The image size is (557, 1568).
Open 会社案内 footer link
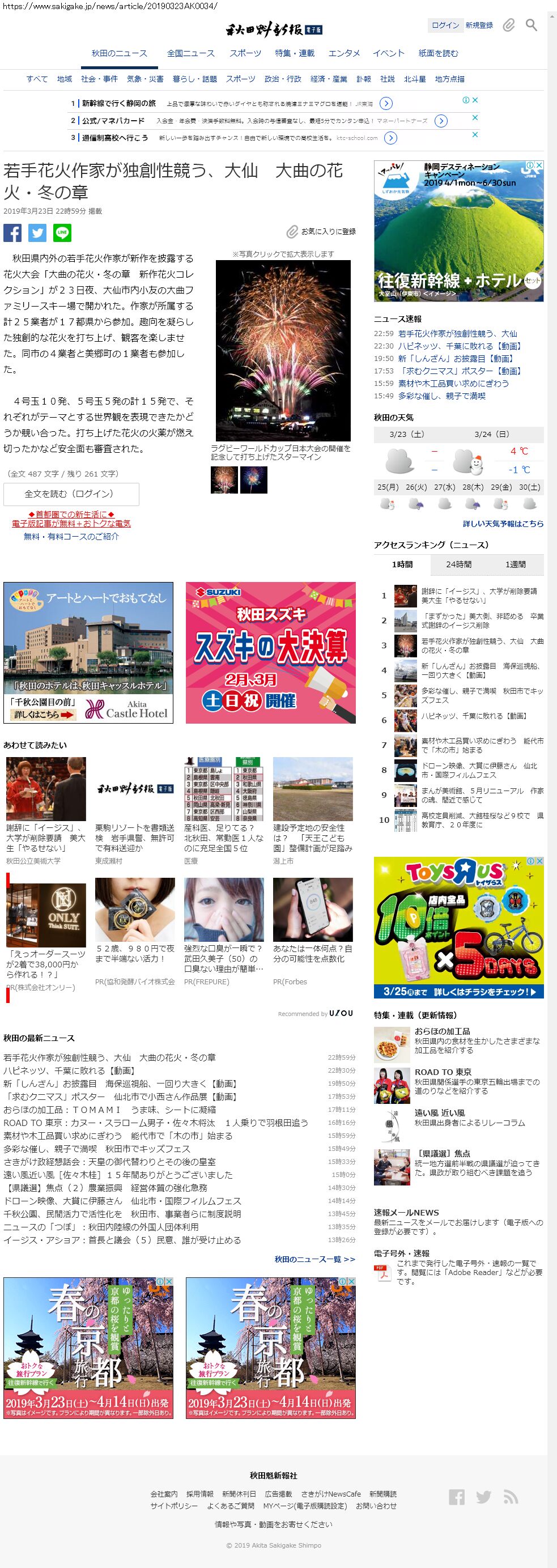164,1494
